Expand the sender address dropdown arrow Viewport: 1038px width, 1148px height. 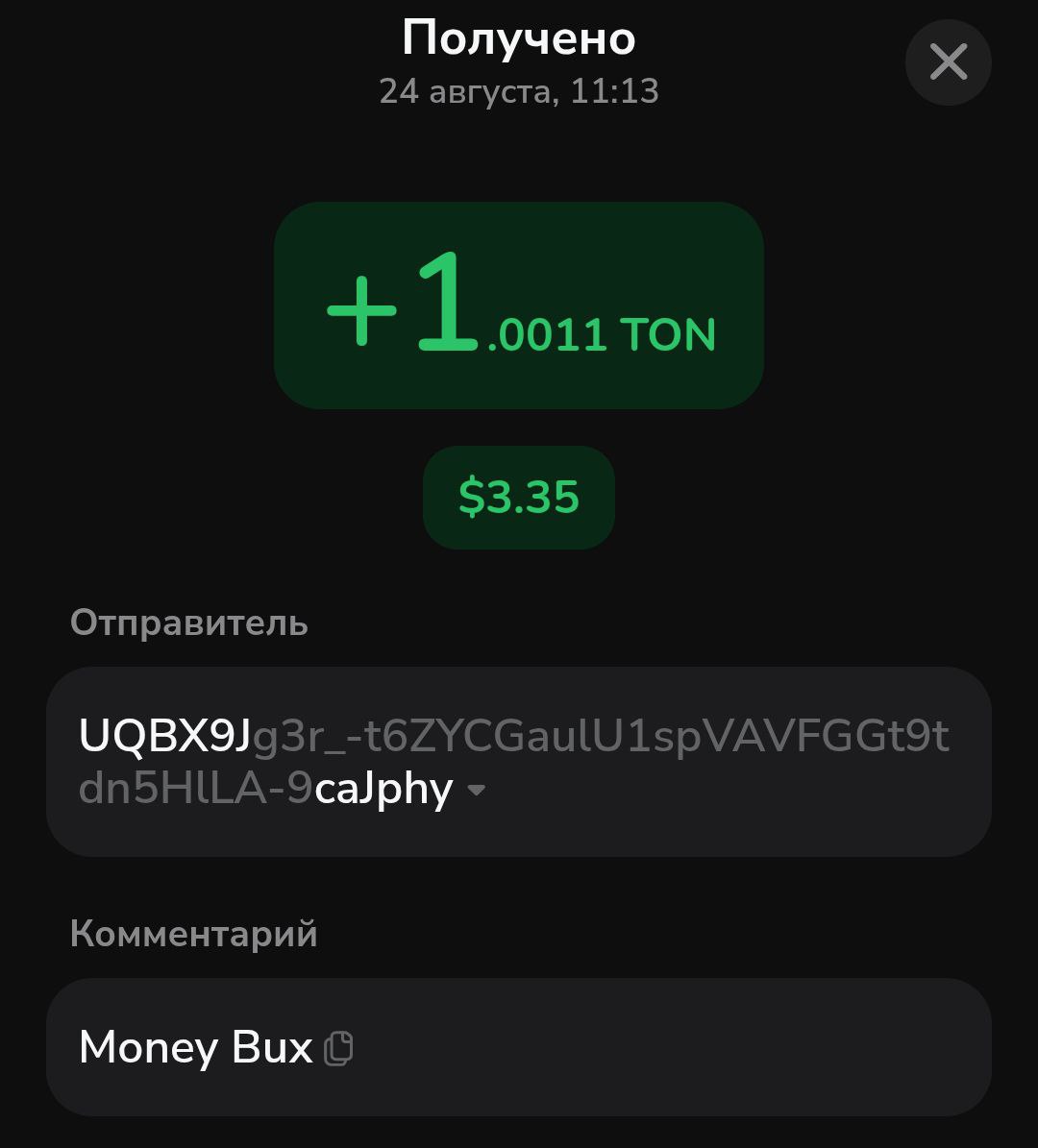[476, 791]
